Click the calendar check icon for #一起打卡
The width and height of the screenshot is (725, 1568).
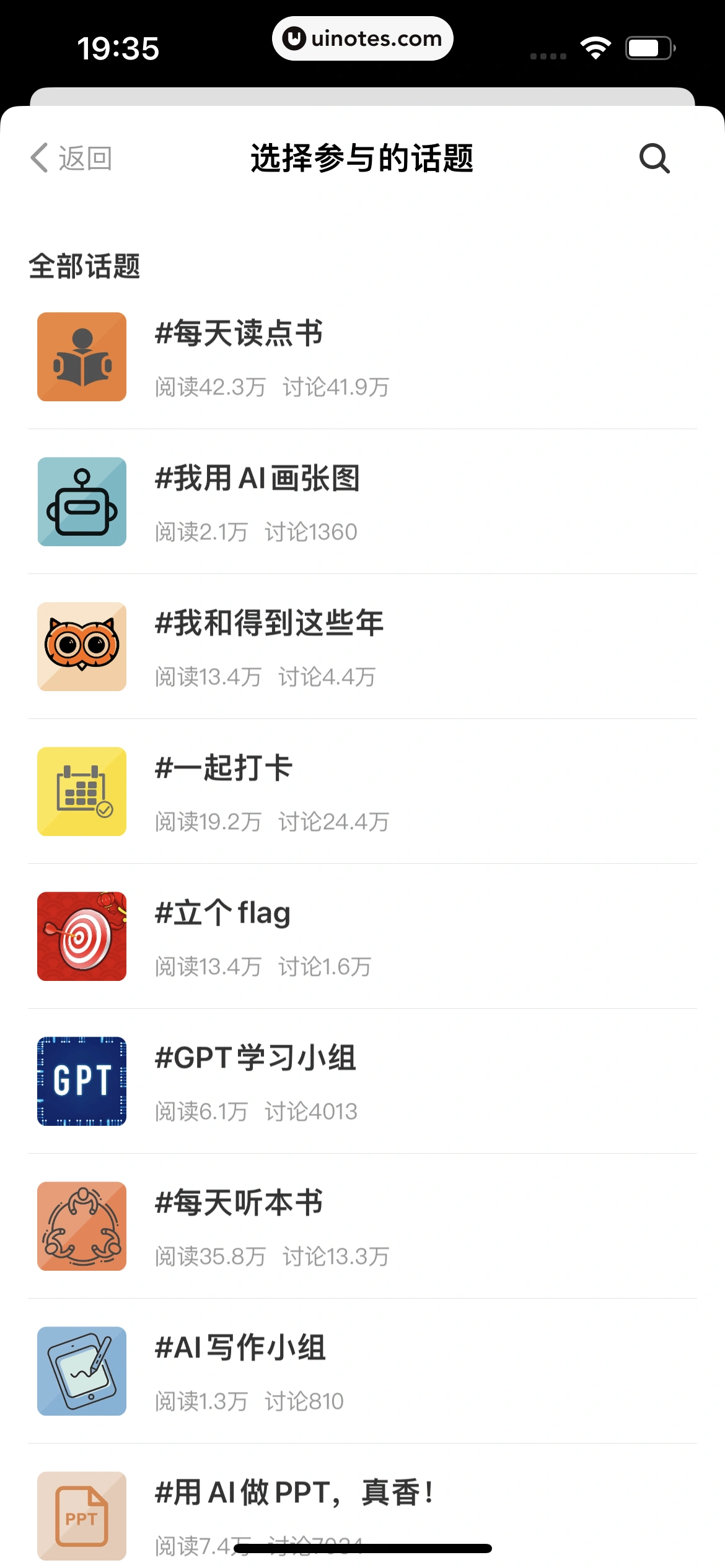click(81, 791)
